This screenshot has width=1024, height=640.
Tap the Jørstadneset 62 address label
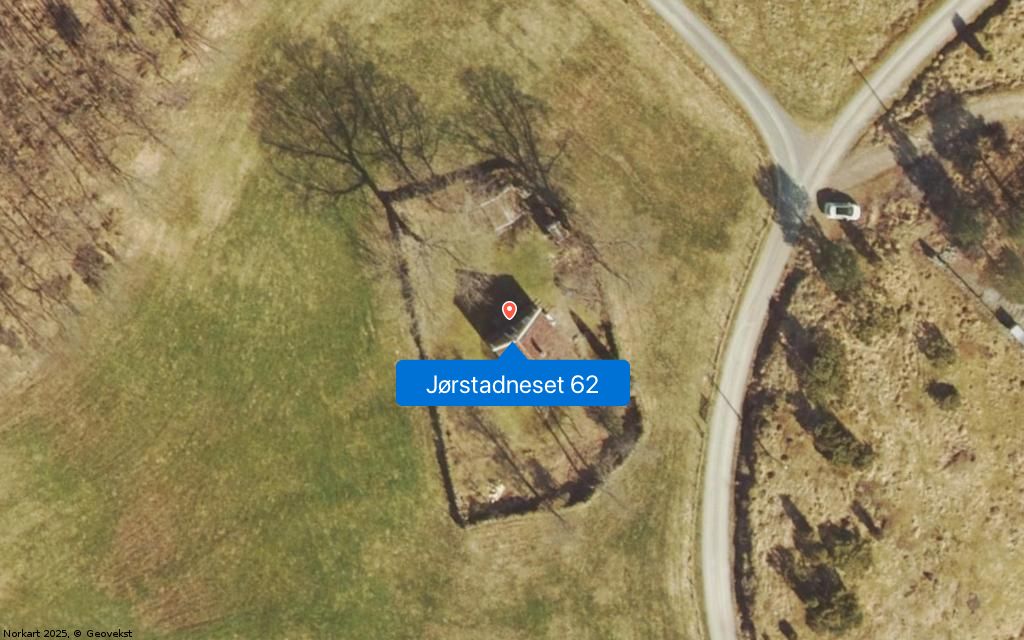tap(512, 384)
